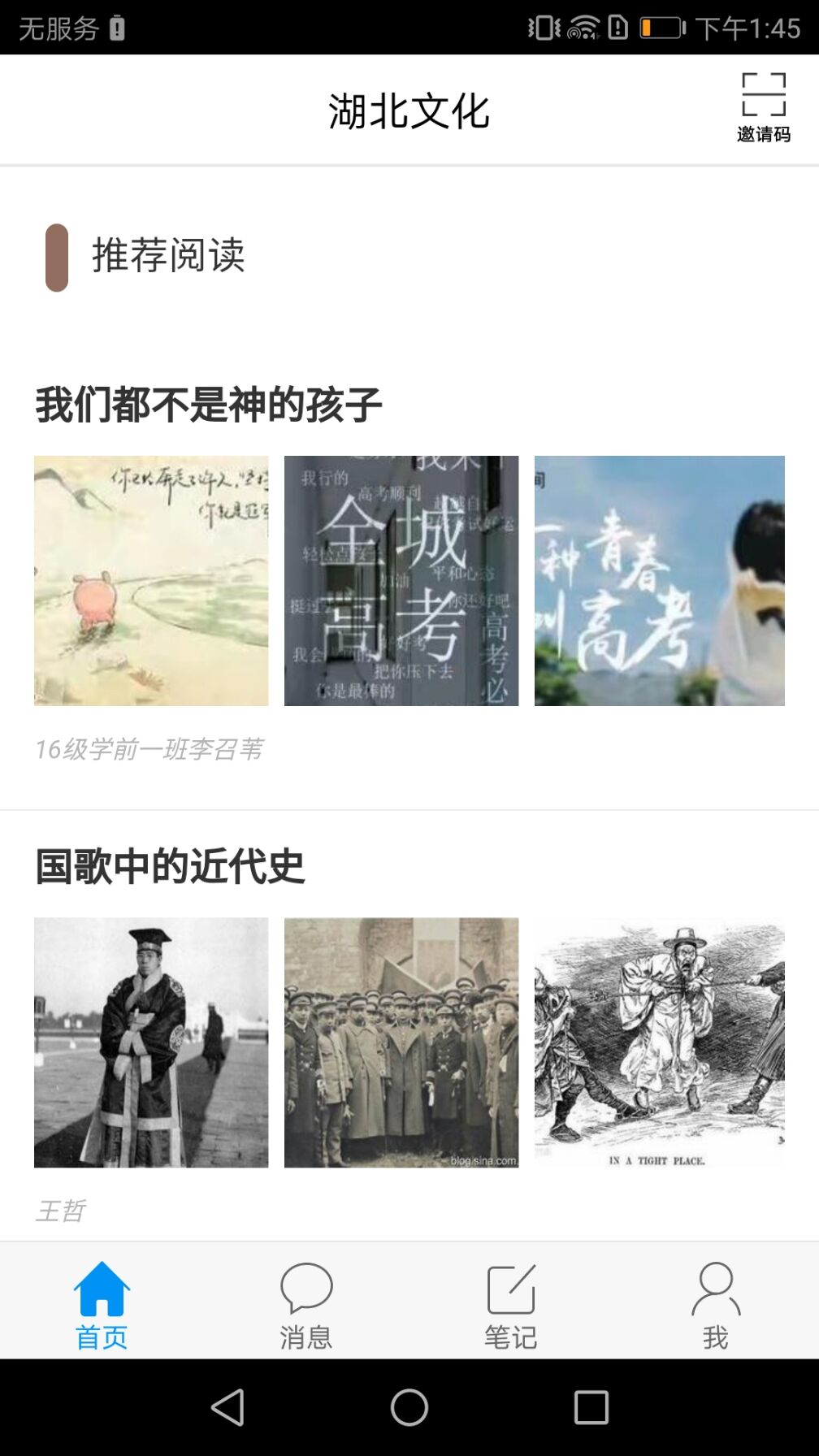This screenshot has width=819, height=1456.
Task: View the 'In a Tight Place' cartoon
Action: [x=659, y=1042]
